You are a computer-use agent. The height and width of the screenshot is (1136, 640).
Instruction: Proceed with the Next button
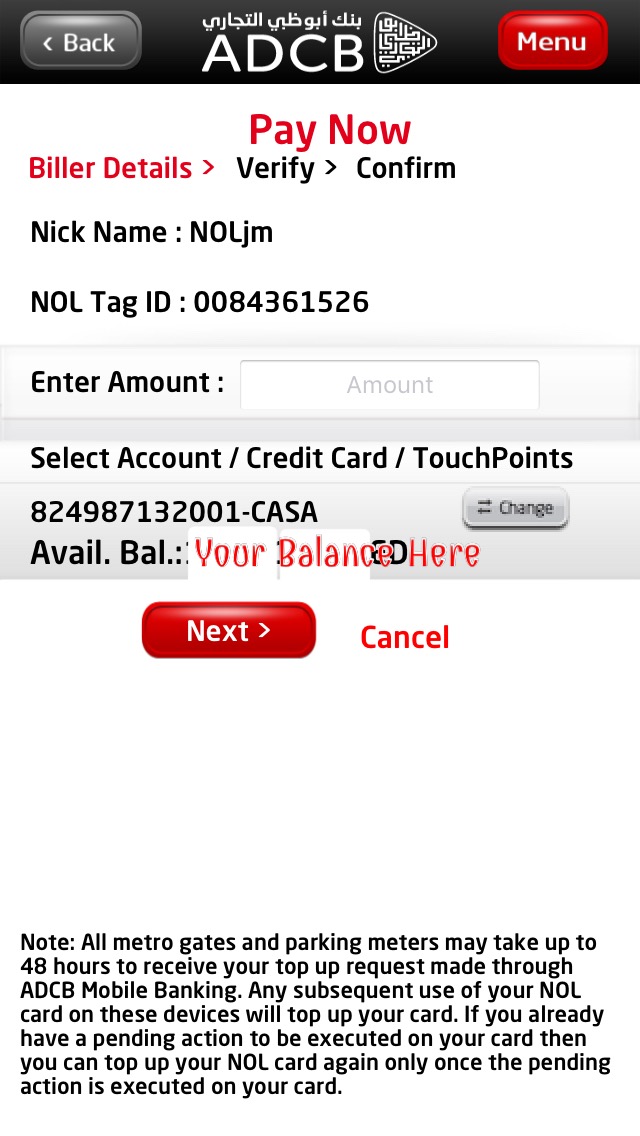pyautogui.click(x=229, y=630)
